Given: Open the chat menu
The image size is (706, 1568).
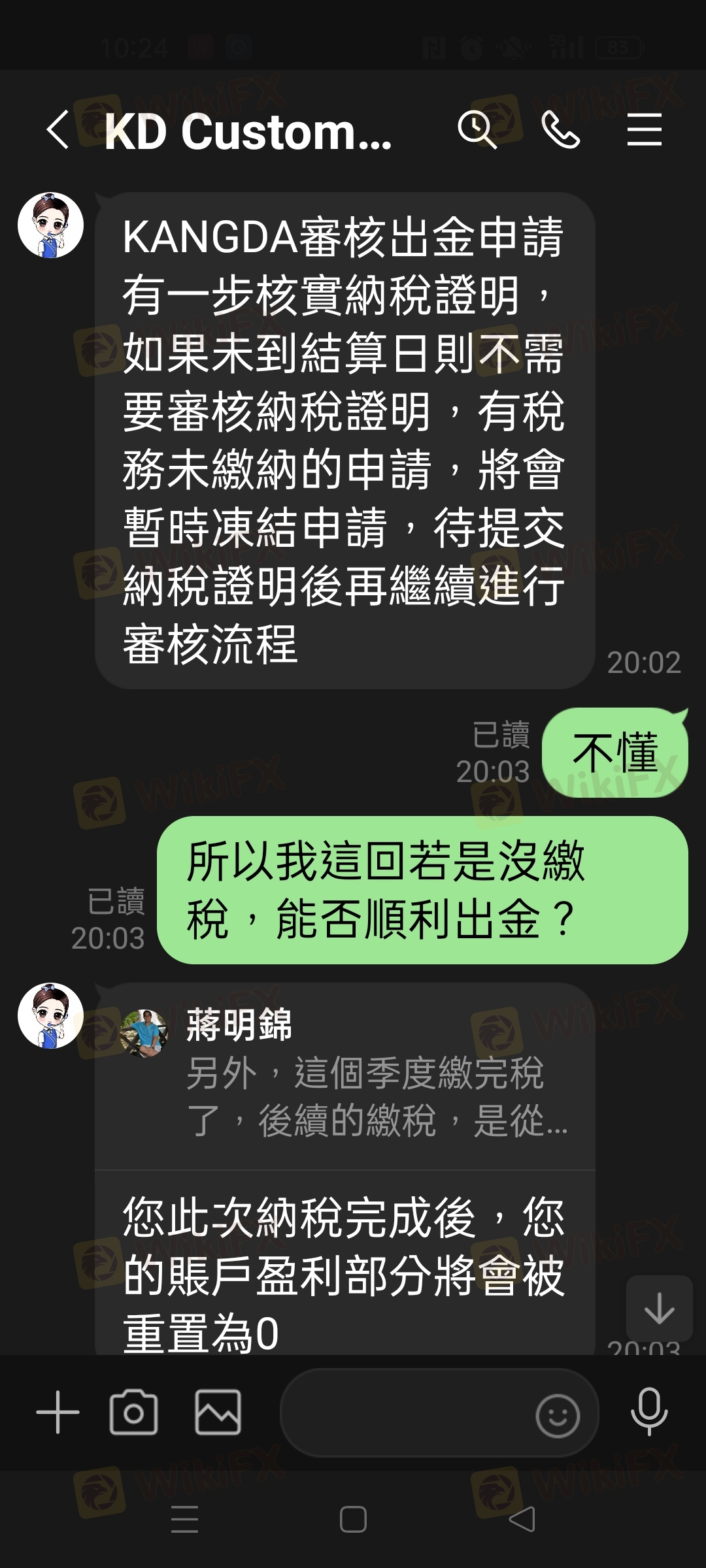Looking at the screenshot, I should point(645,129).
